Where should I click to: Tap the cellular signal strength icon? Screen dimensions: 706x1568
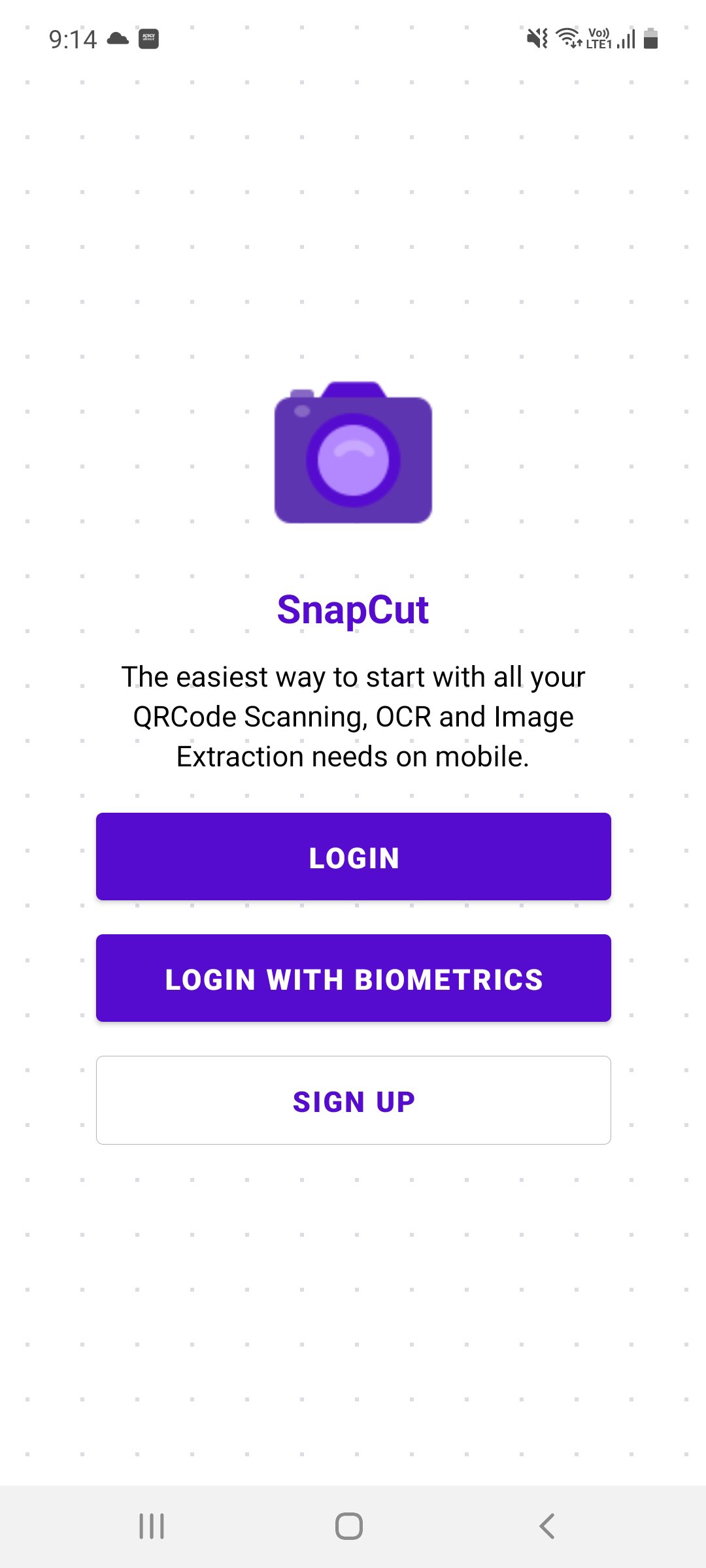pos(626,41)
